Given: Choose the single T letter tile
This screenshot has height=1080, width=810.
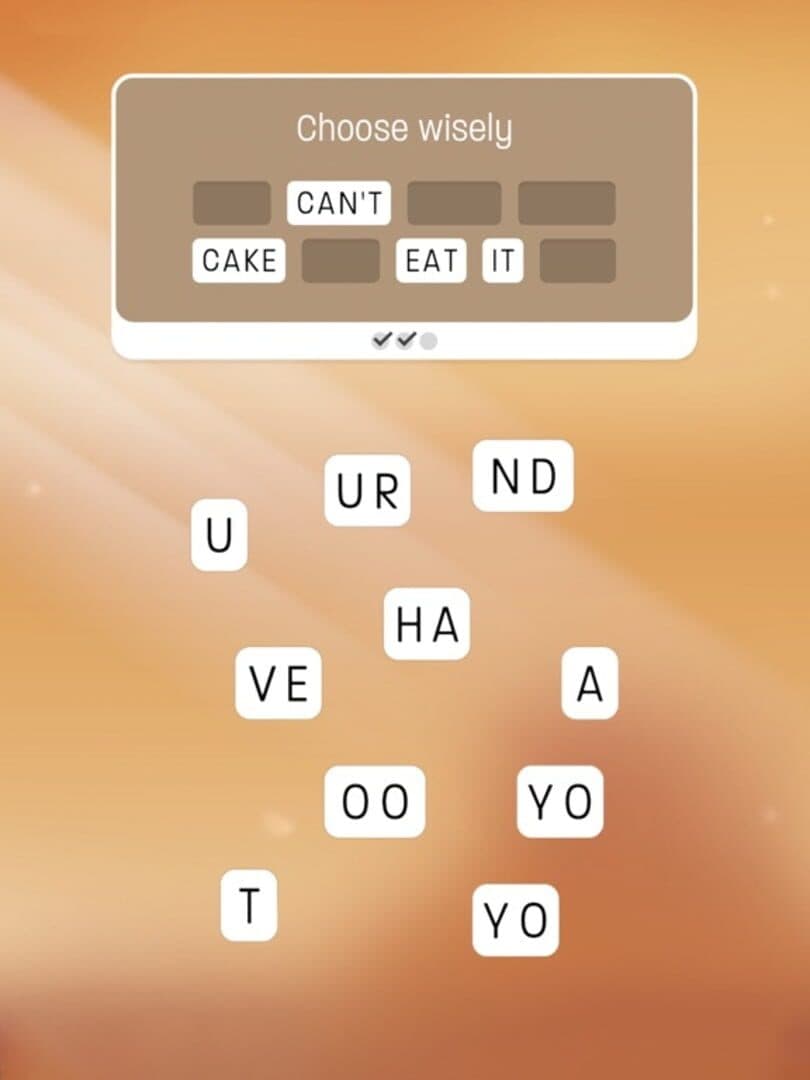Looking at the screenshot, I should click(x=248, y=906).
